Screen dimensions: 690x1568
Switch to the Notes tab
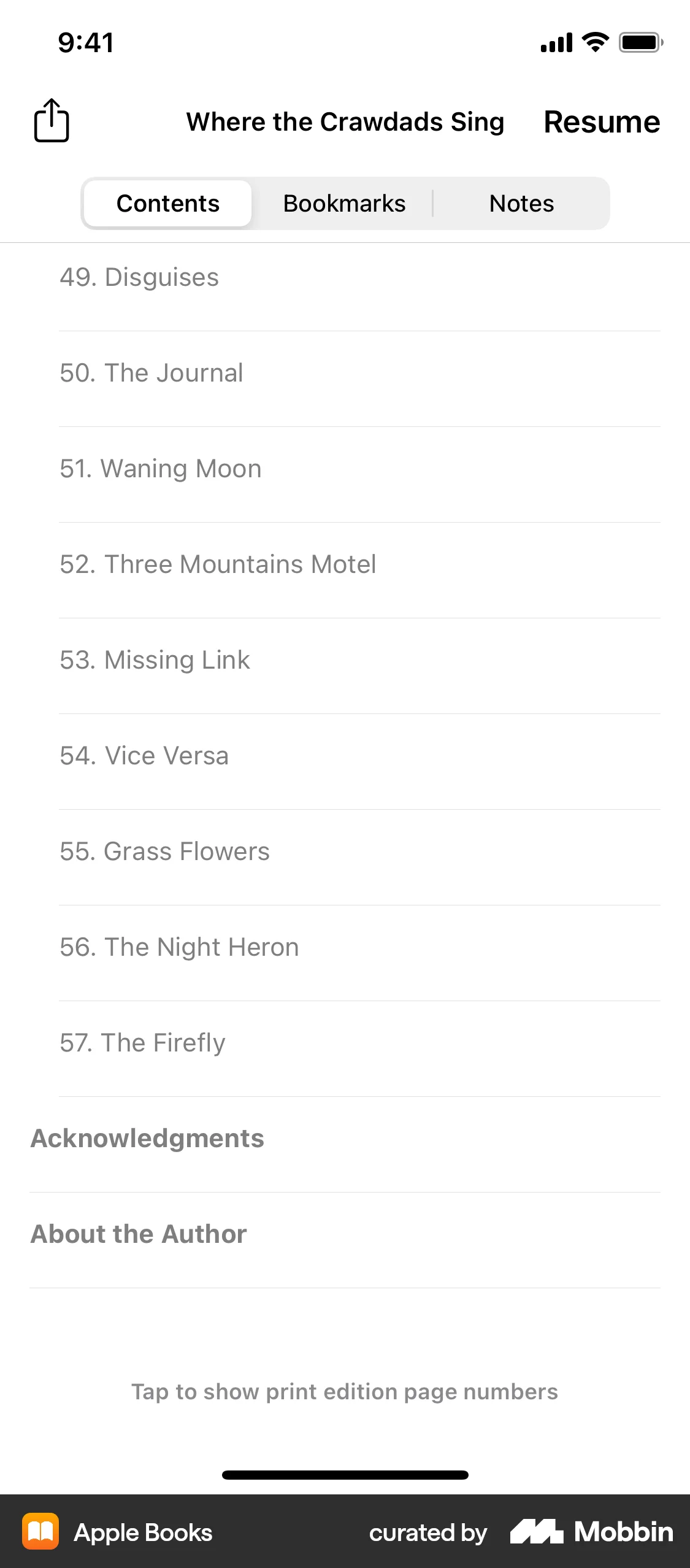pyautogui.click(x=521, y=204)
